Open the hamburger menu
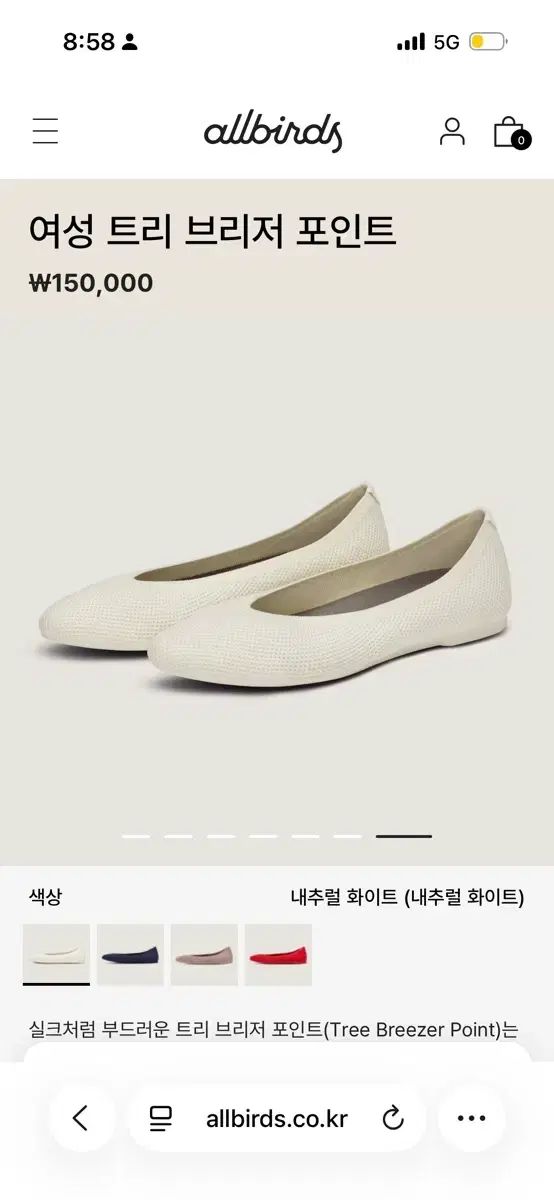 (x=45, y=131)
